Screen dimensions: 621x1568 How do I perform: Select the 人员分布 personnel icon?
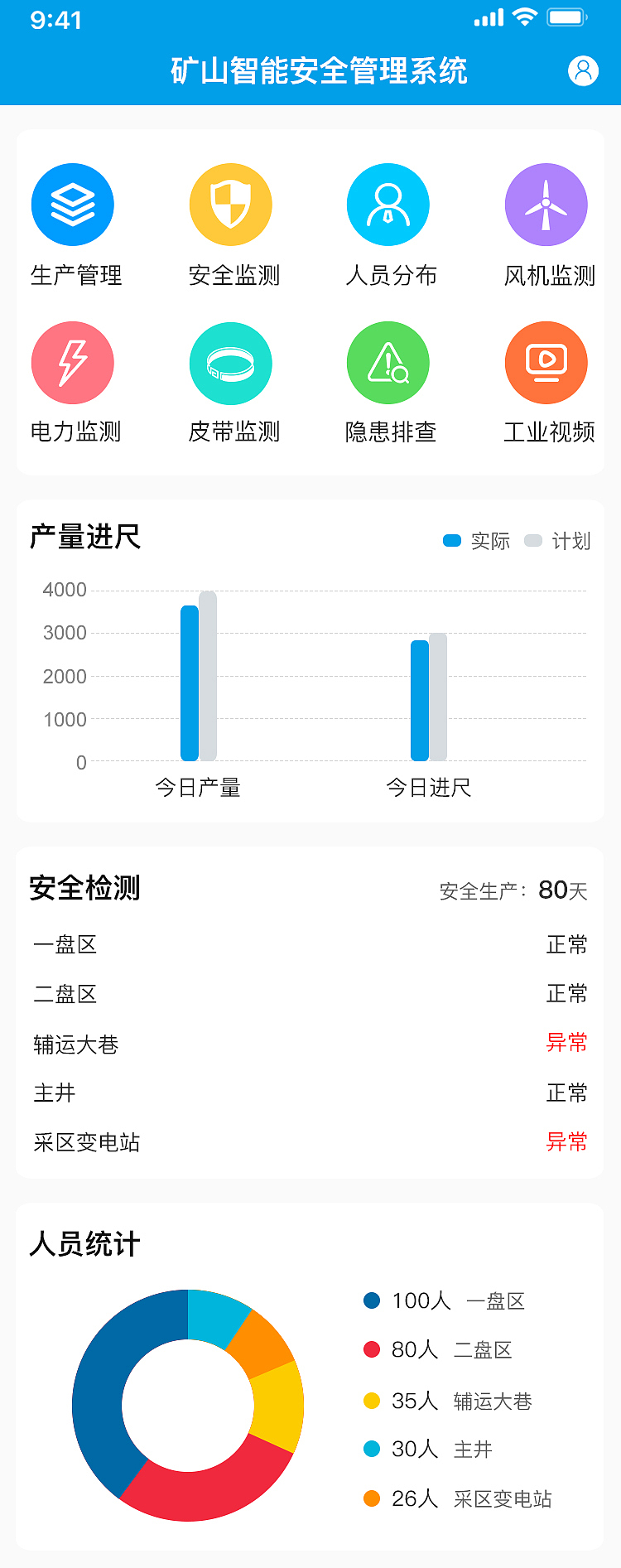tap(388, 203)
